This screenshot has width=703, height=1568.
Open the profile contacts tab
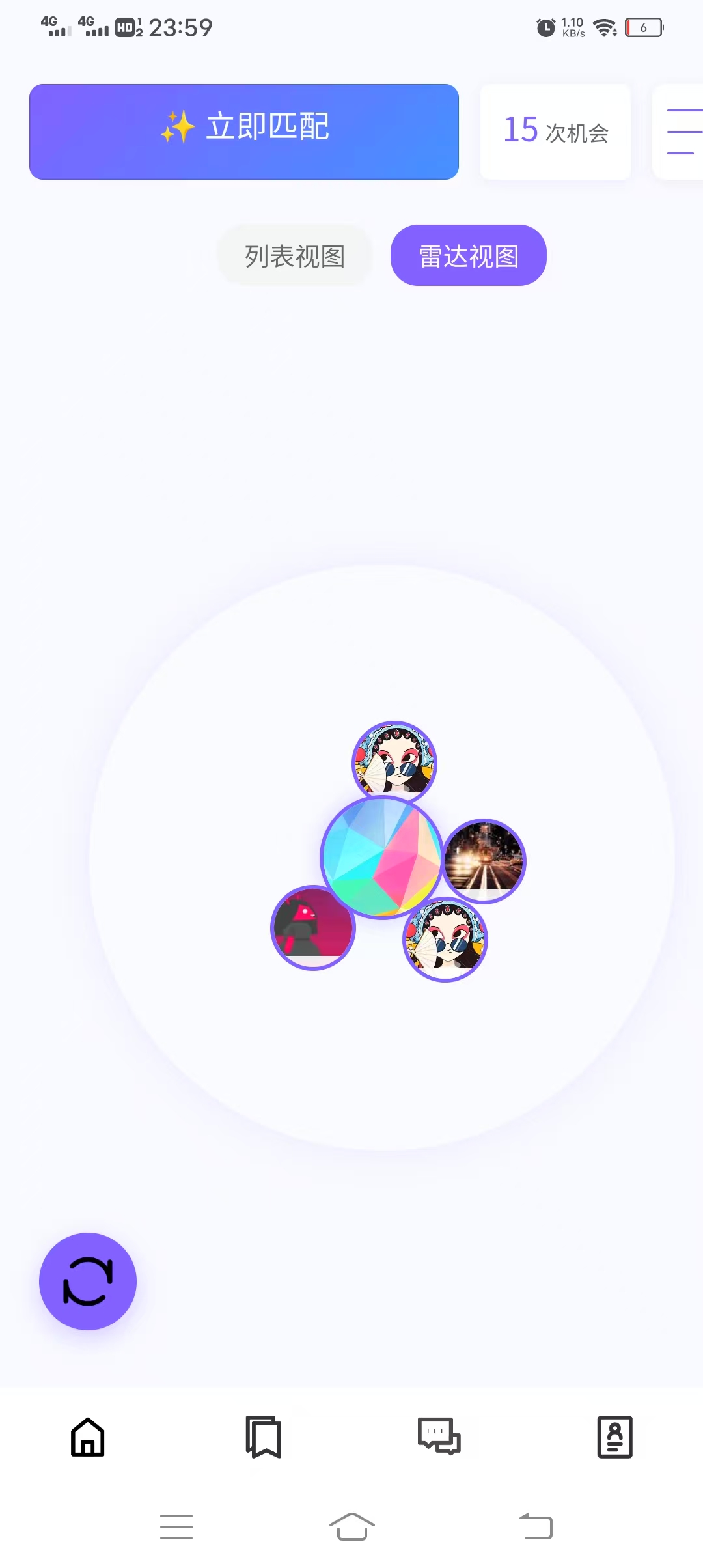click(615, 1436)
